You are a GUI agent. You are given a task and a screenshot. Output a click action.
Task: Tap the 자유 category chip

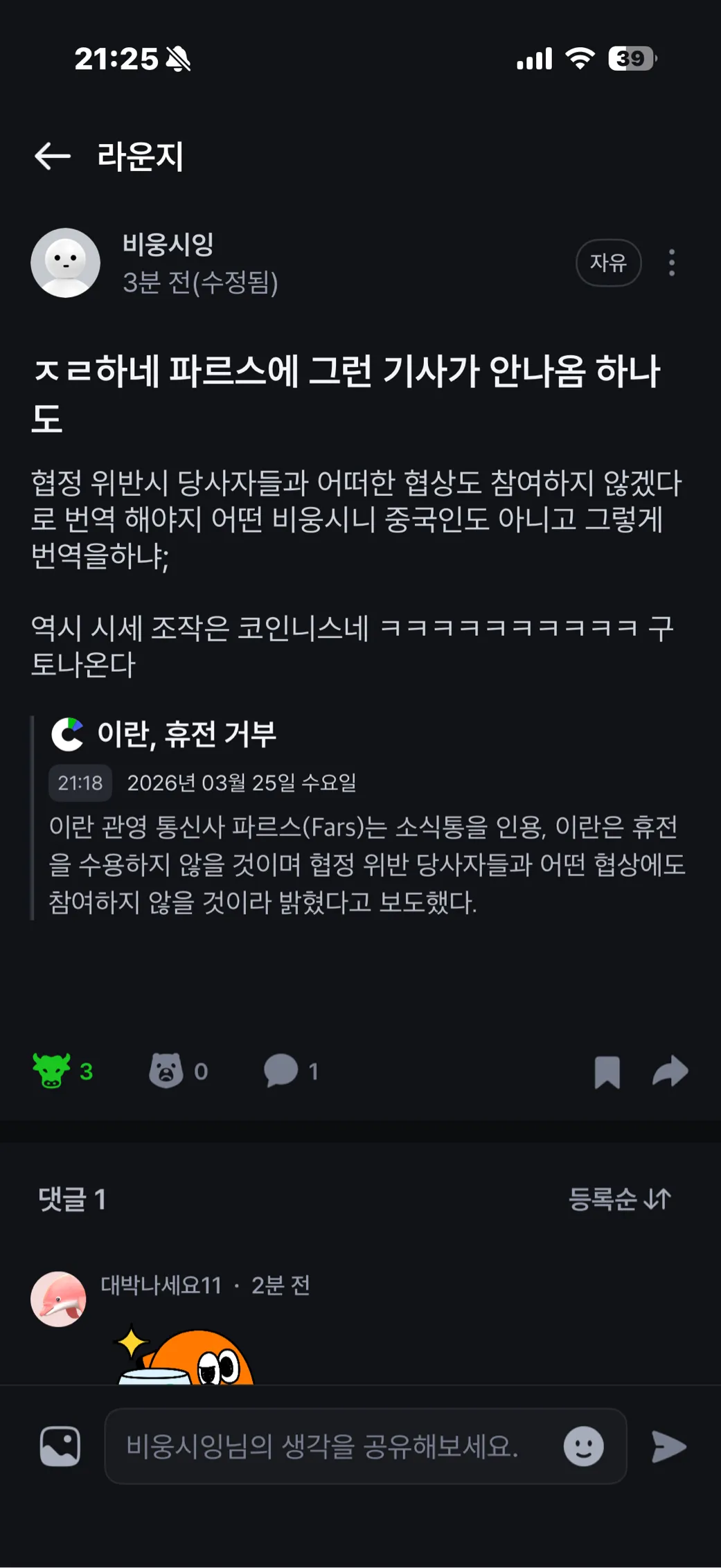click(x=607, y=263)
